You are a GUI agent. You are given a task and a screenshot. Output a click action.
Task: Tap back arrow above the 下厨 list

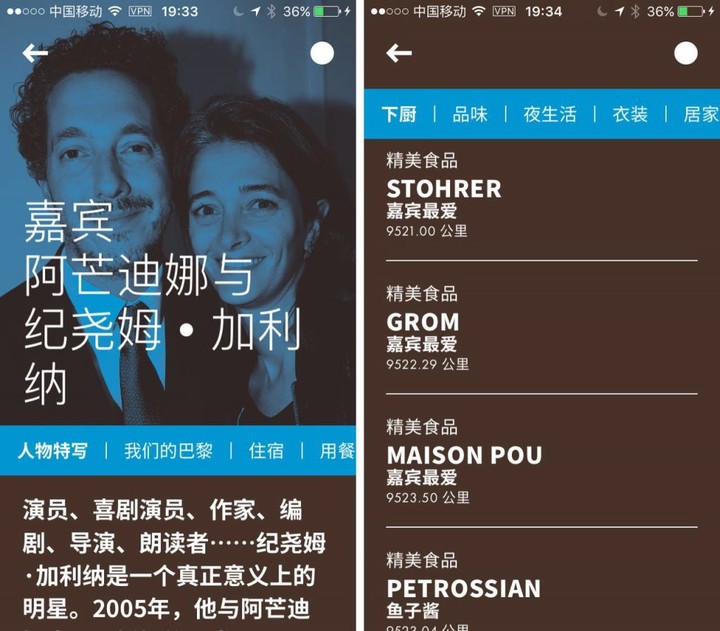click(399, 53)
